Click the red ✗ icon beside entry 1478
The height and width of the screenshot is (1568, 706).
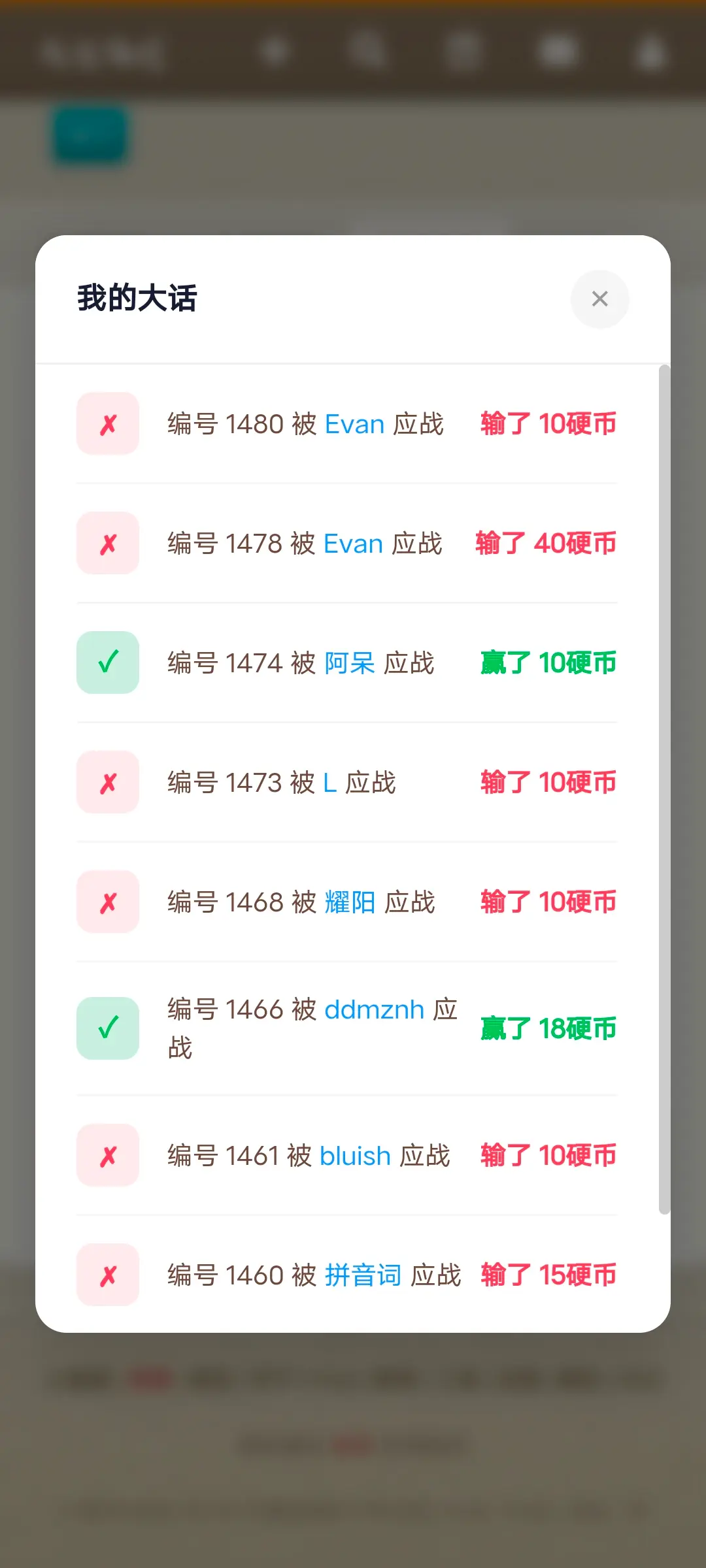(107, 543)
